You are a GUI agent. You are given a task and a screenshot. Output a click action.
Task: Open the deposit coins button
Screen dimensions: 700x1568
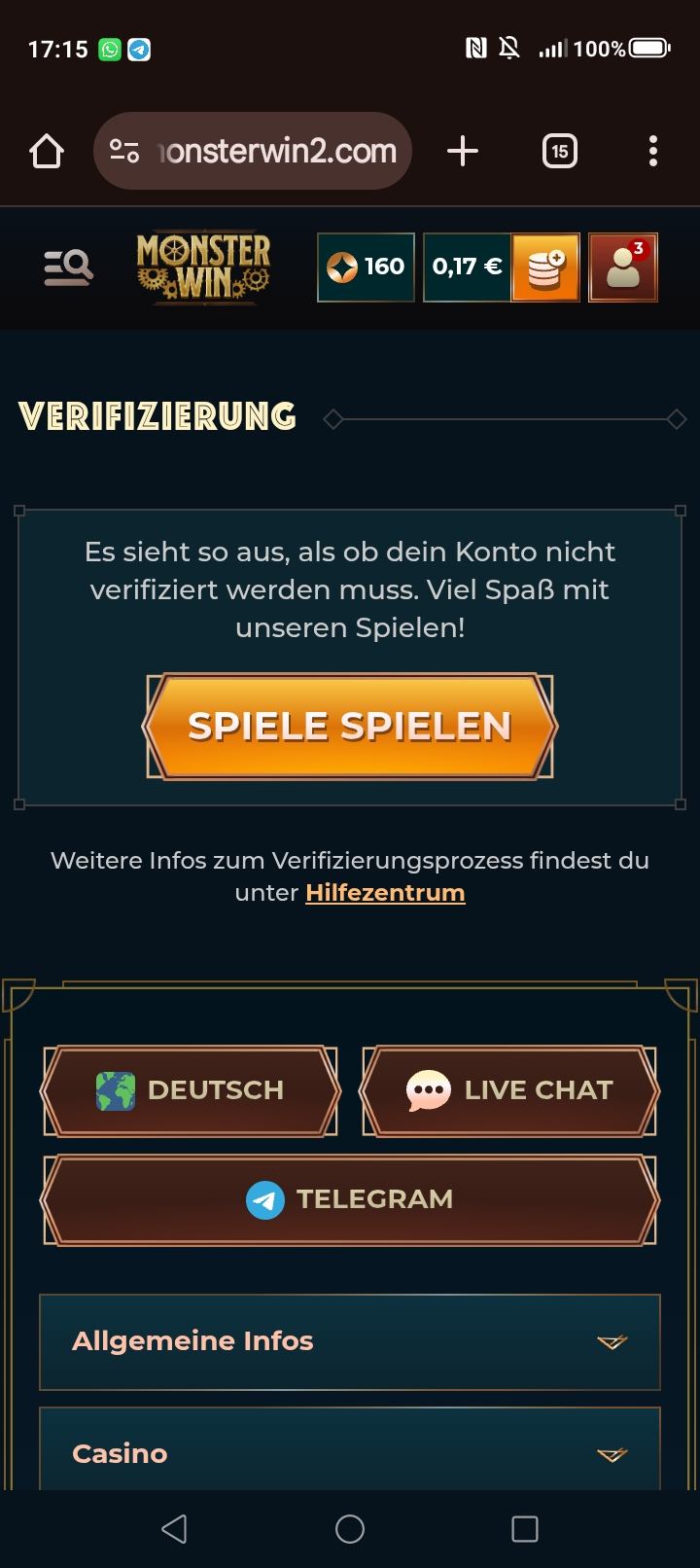[x=545, y=267]
